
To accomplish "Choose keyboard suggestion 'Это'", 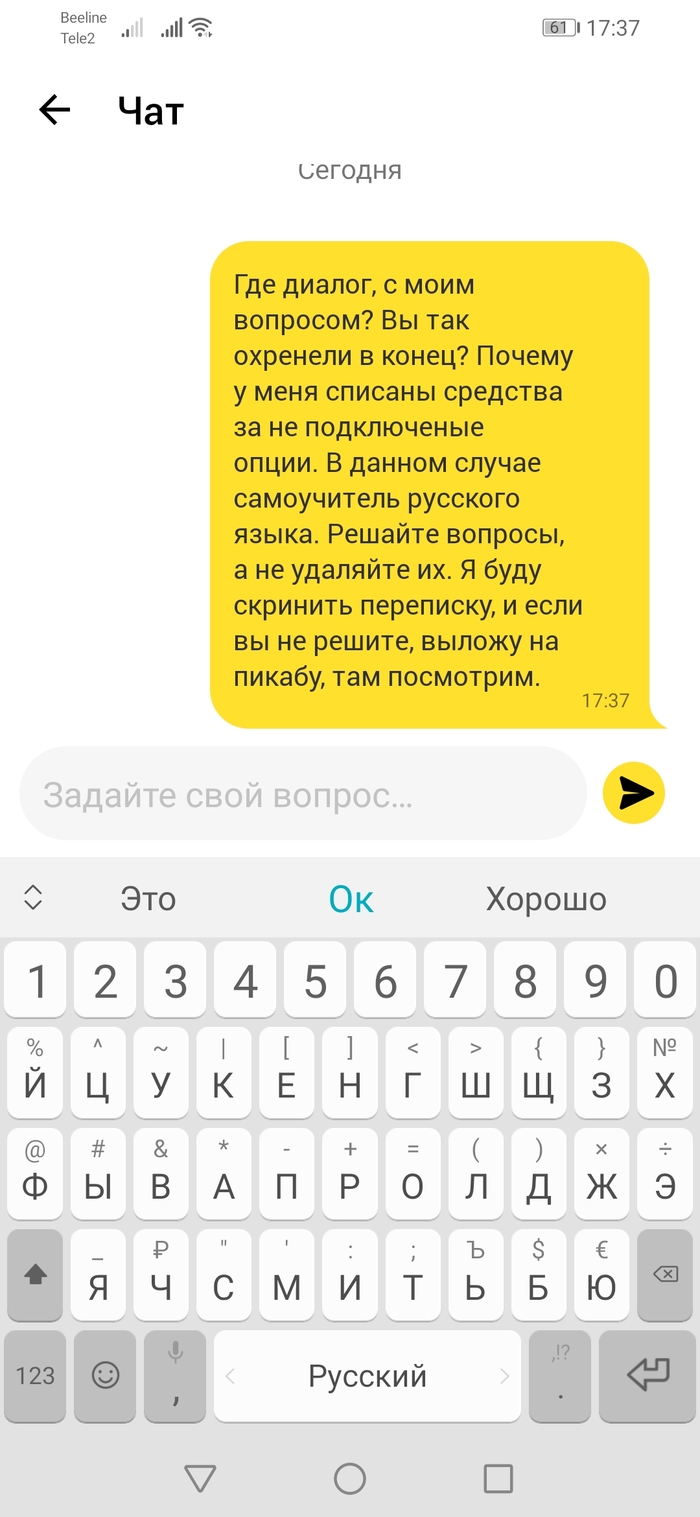I will click(x=148, y=899).
